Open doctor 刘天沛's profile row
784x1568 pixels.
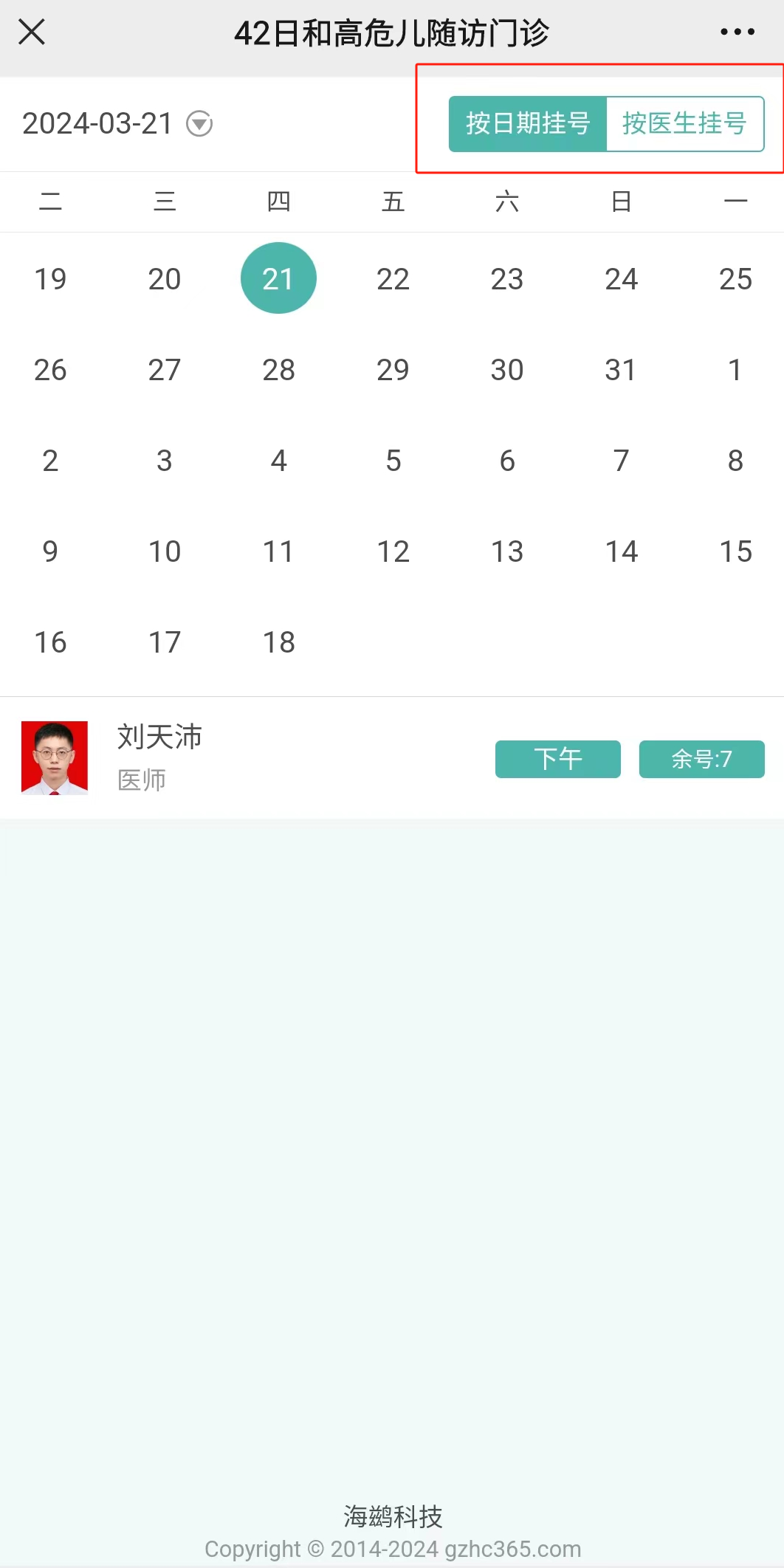[x=159, y=757]
